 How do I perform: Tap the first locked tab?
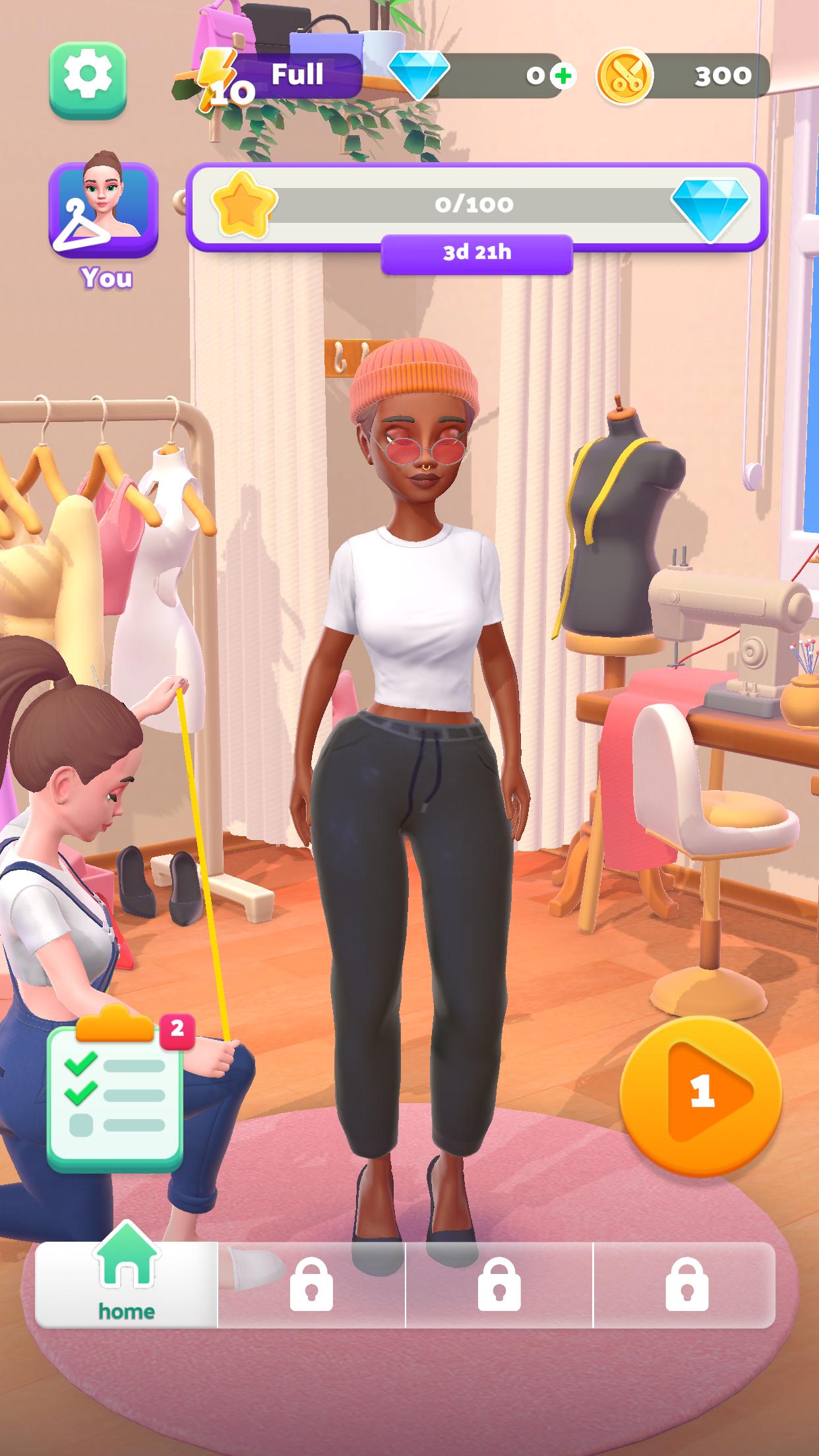coord(311,1285)
